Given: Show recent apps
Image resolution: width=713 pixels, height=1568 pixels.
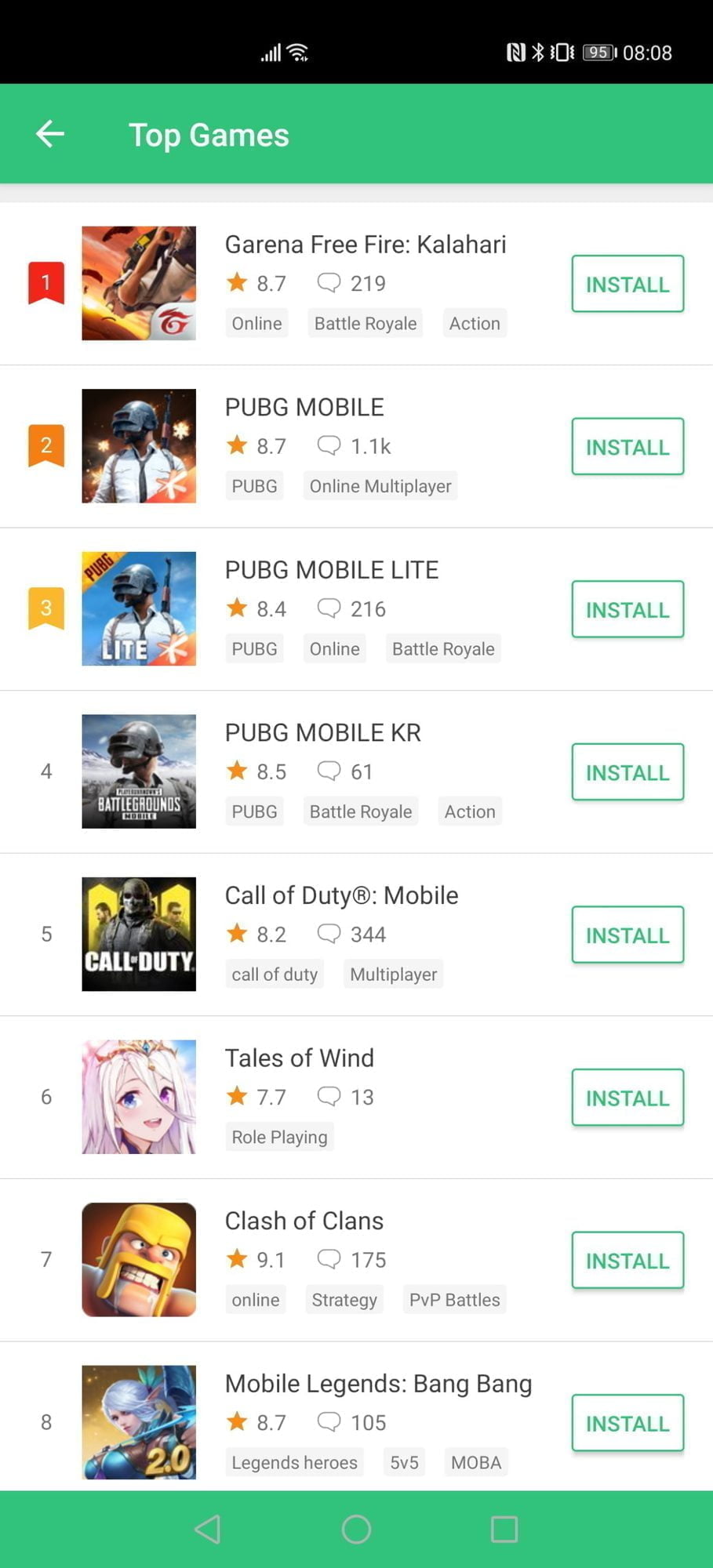Looking at the screenshot, I should point(504,1529).
